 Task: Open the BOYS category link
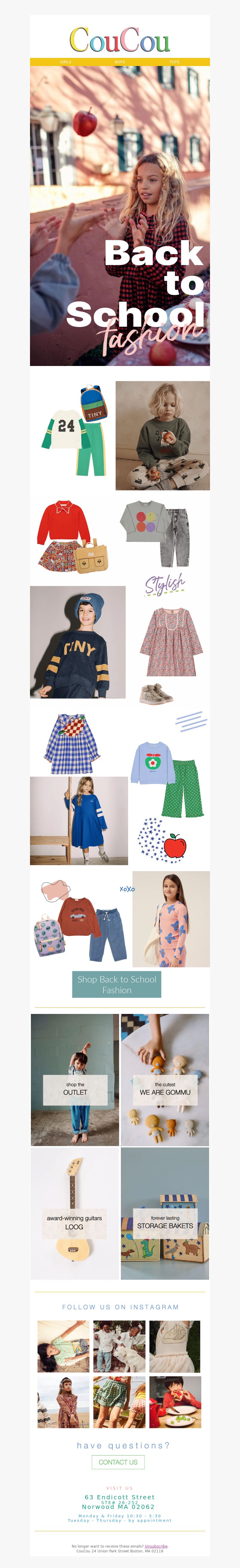click(x=120, y=62)
